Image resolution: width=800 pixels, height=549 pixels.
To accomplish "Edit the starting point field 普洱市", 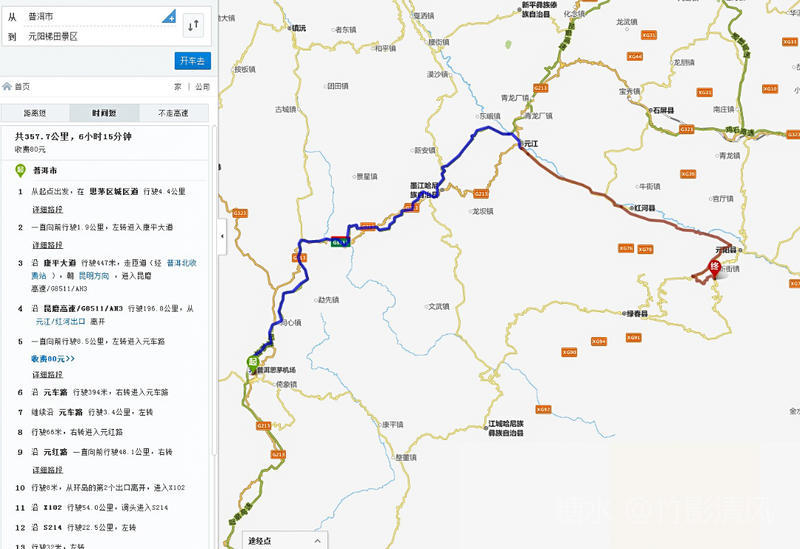I will pyautogui.click(x=90, y=17).
